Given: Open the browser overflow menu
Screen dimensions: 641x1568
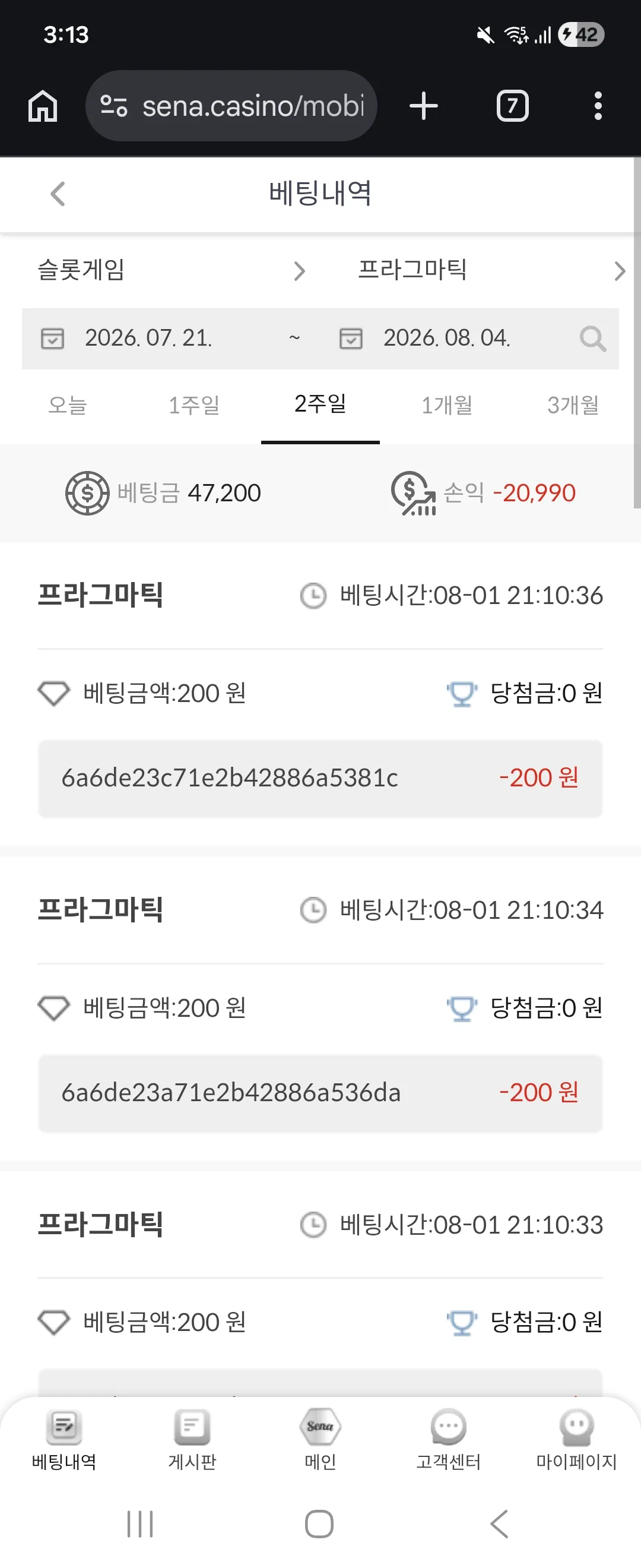Looking at the screenshot, I should point(598,106).
